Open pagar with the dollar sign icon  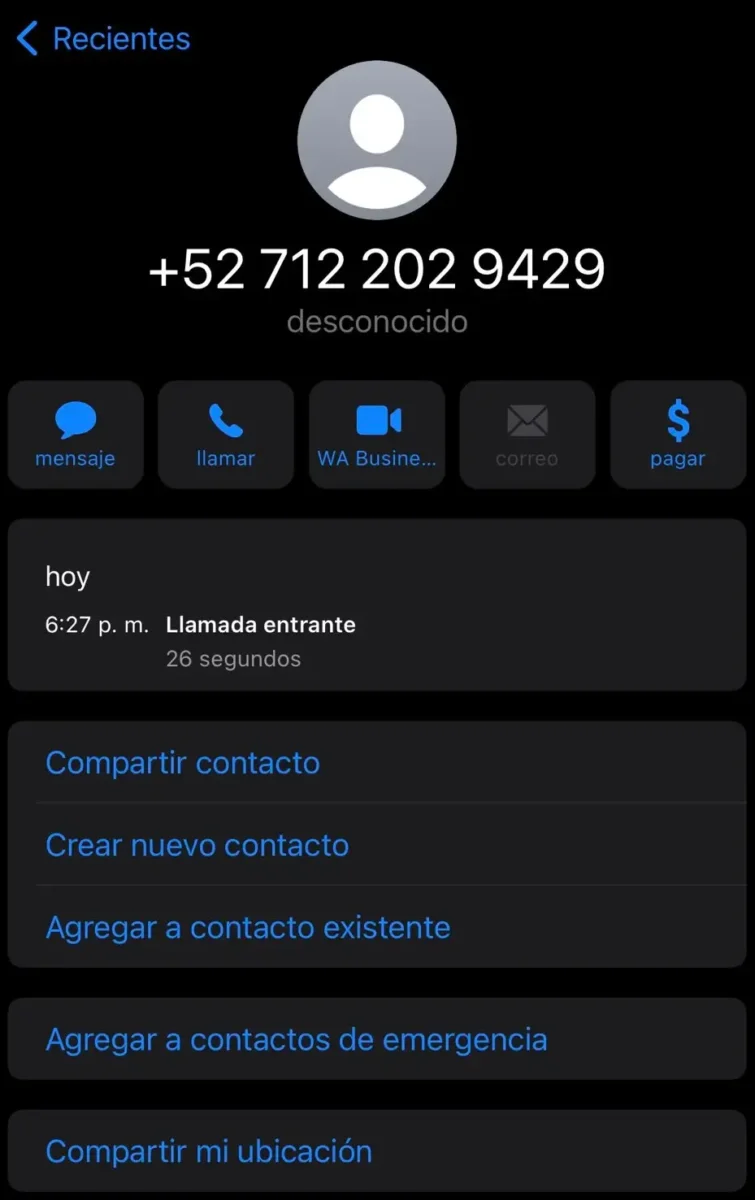678,420
